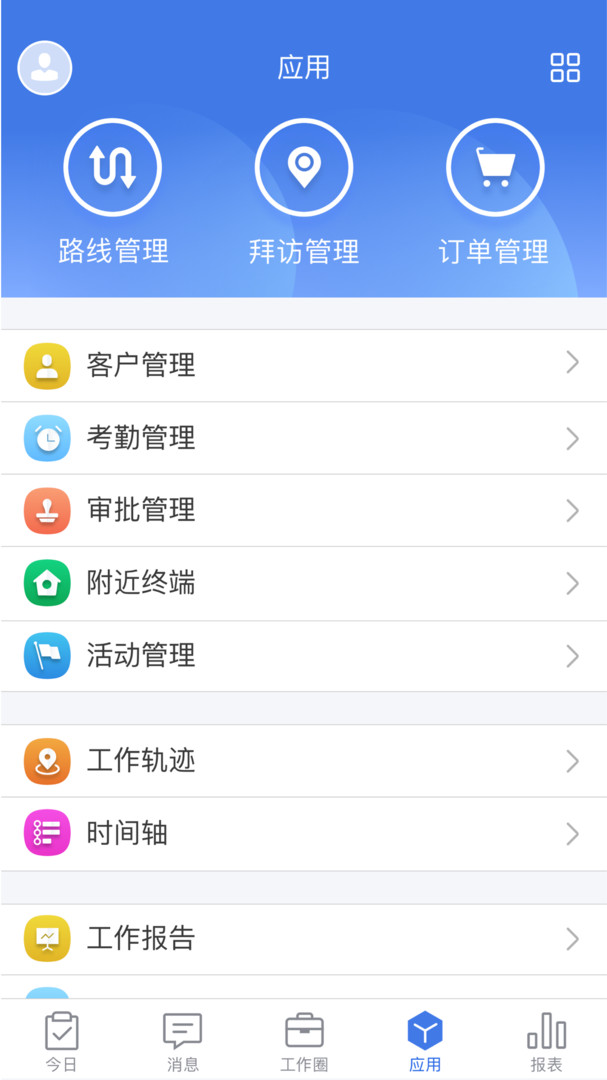The width and height of the screenshot is (607, 1080).
Task: Open the 活动管理 row
Action: click(303, 656)
